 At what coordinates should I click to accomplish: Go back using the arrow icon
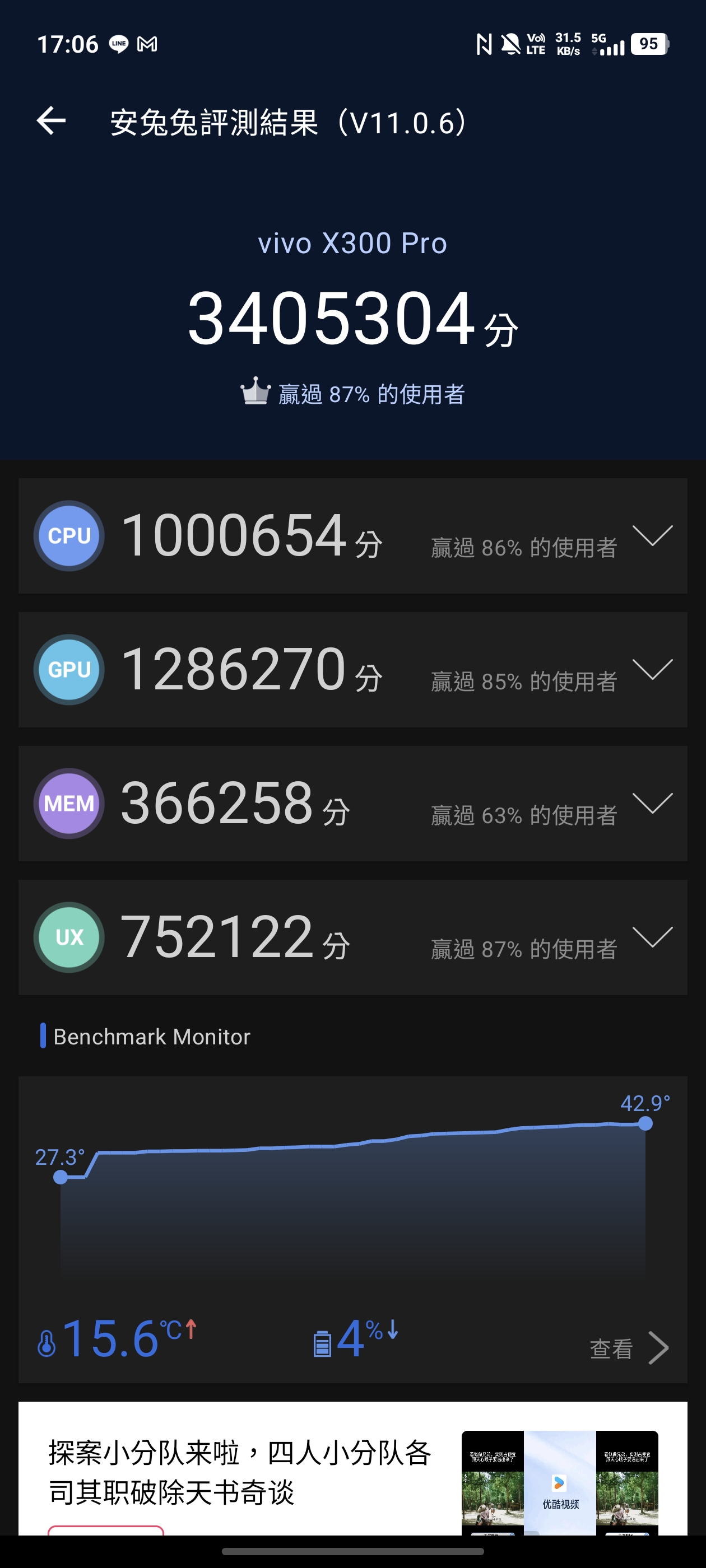point(51,120)
